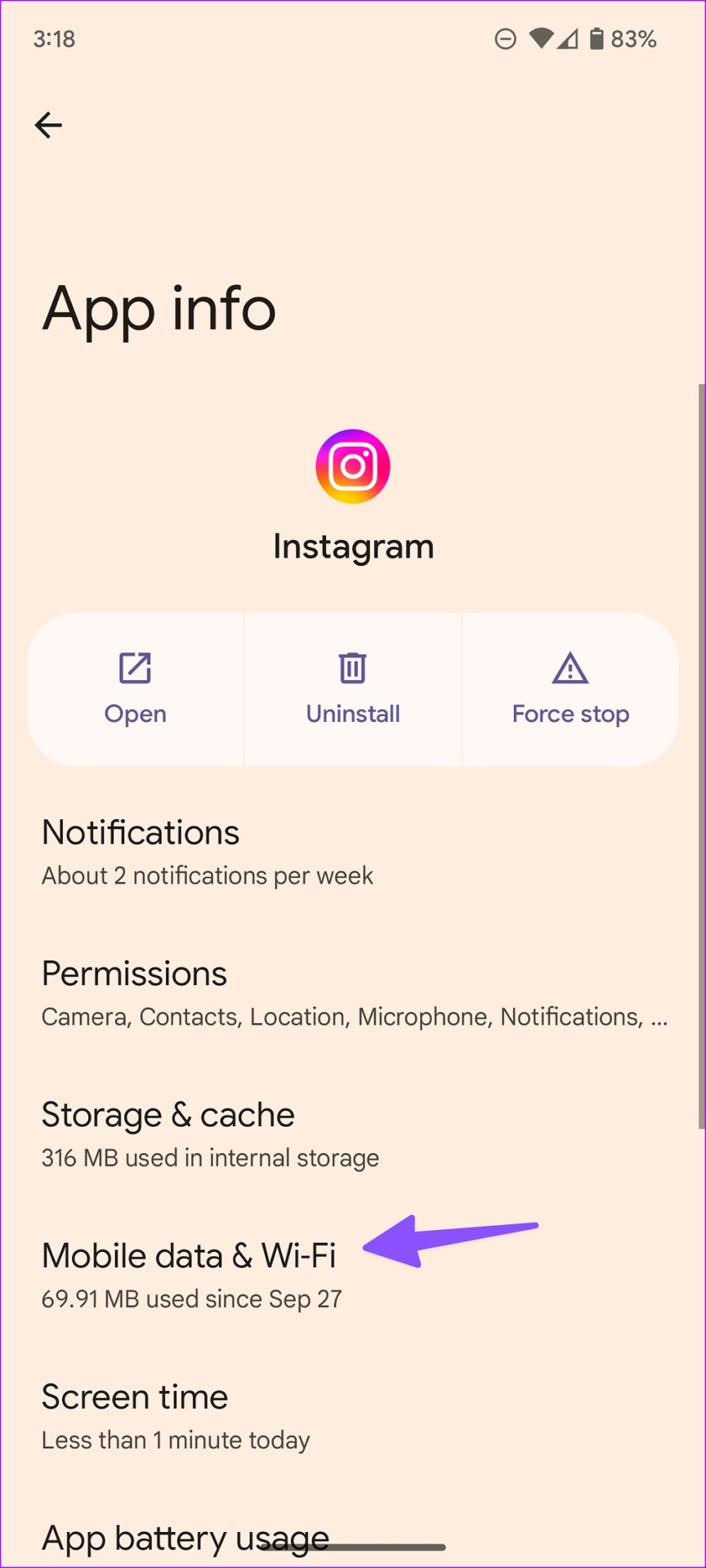The height and width of the screenshot is (1568, 706).
Task: Open Storage & cache
Action: (353, 1135)
